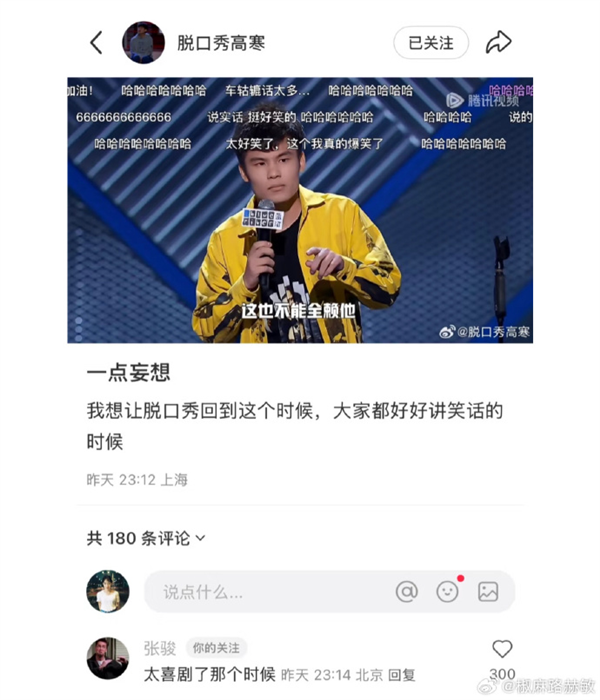
Task: Like 张骏's comment with the heart
Action: [502, 650]
